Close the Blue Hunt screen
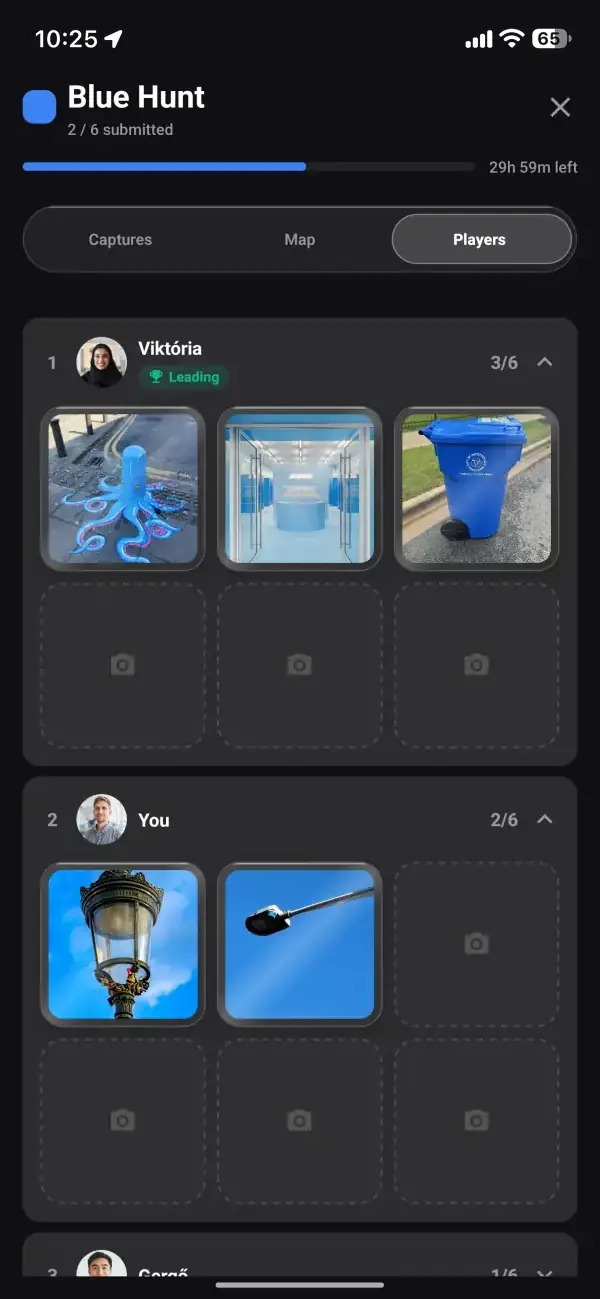 point(560,108)
